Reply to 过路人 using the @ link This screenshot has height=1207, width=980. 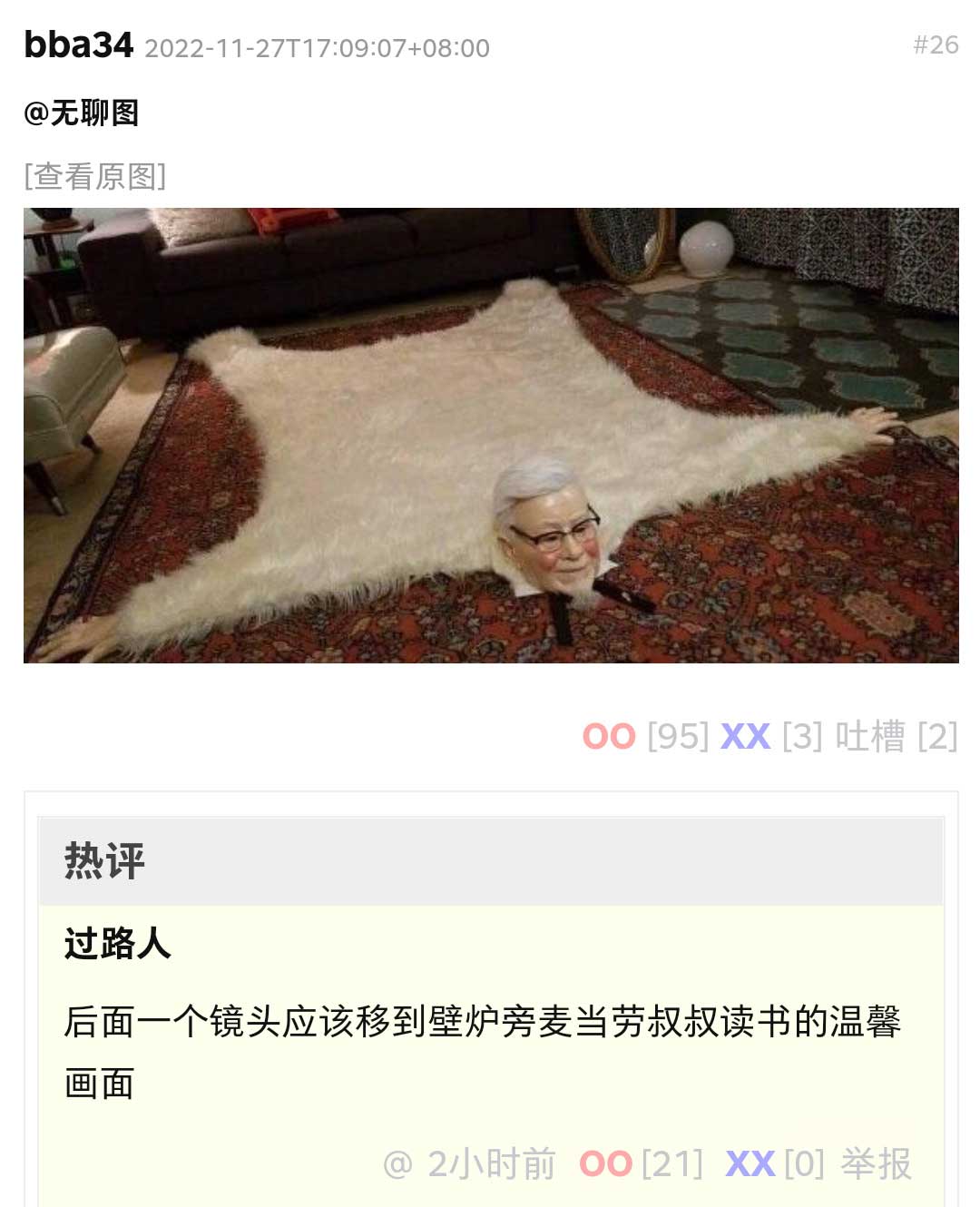click(x=397, y=1164)
